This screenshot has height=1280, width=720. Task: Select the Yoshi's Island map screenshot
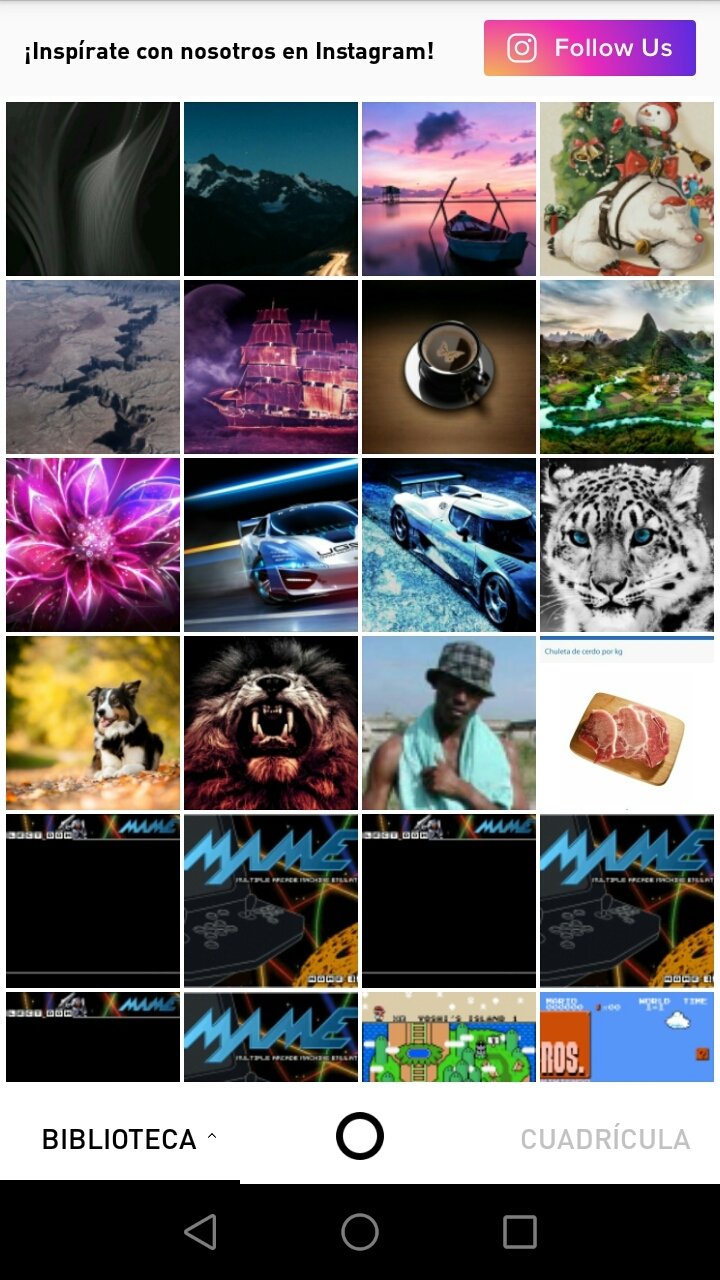click(449, 1037)
